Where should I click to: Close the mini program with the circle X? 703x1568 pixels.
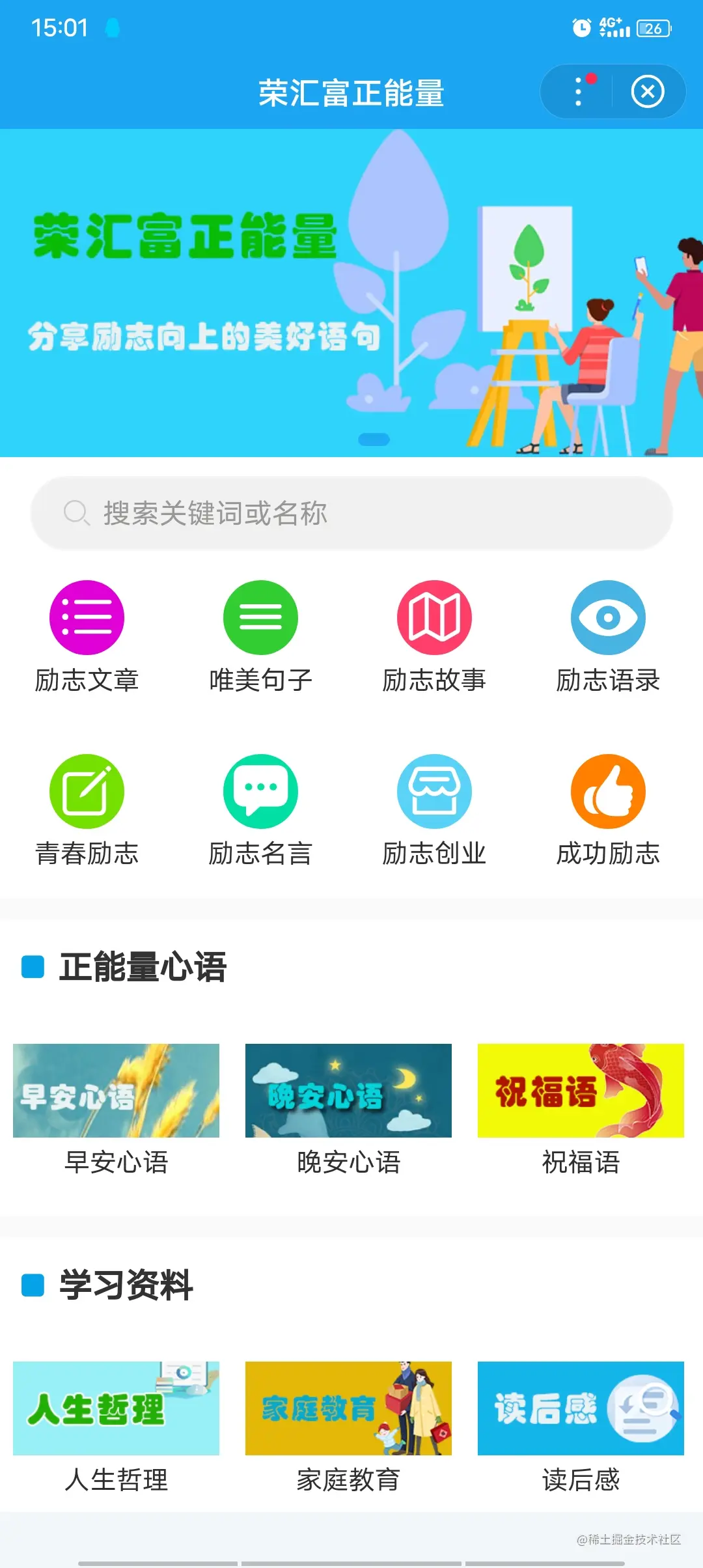(x=648, y=92)
